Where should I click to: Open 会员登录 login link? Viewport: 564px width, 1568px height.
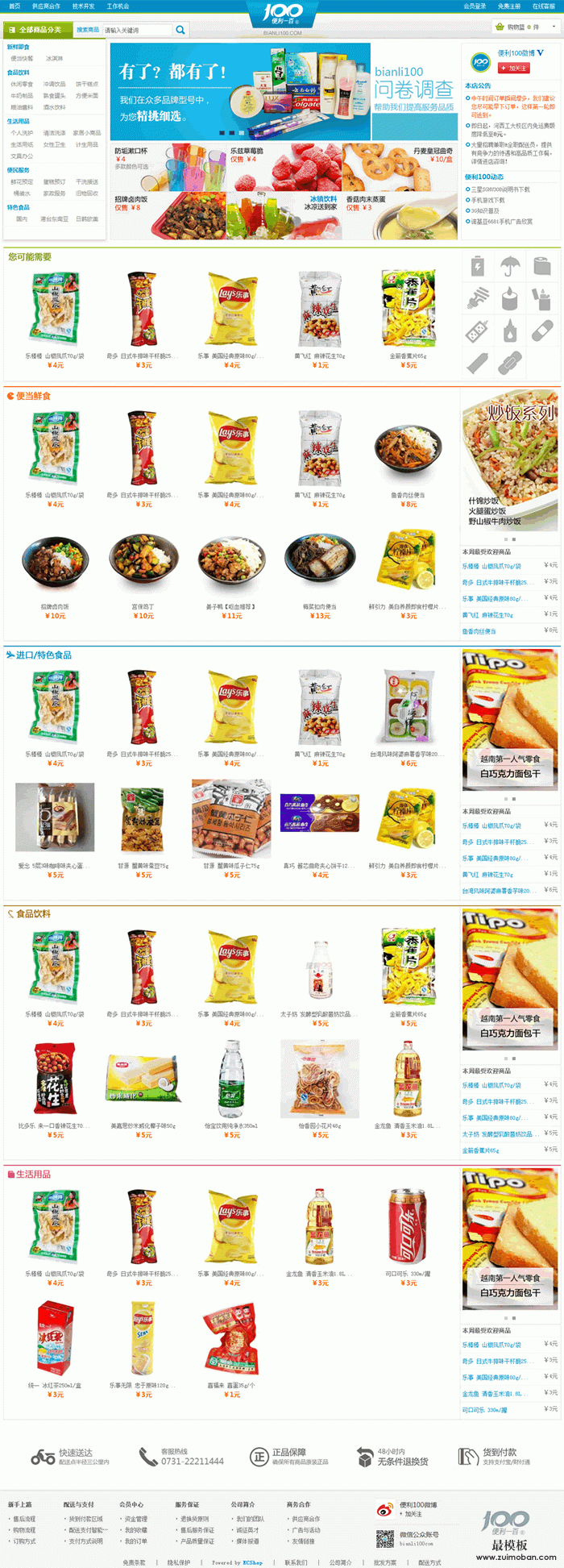475,6
